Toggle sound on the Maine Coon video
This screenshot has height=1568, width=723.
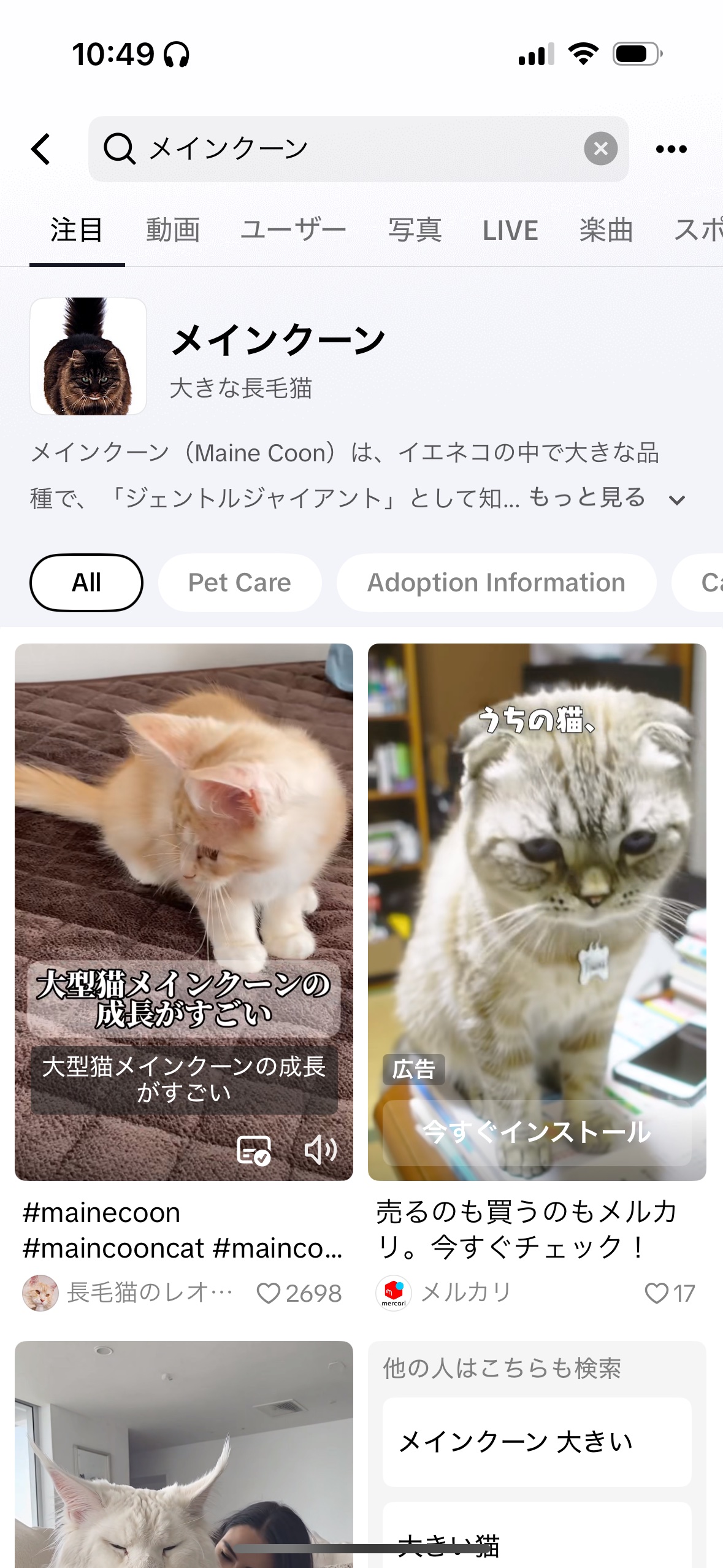pos(321,1150)
